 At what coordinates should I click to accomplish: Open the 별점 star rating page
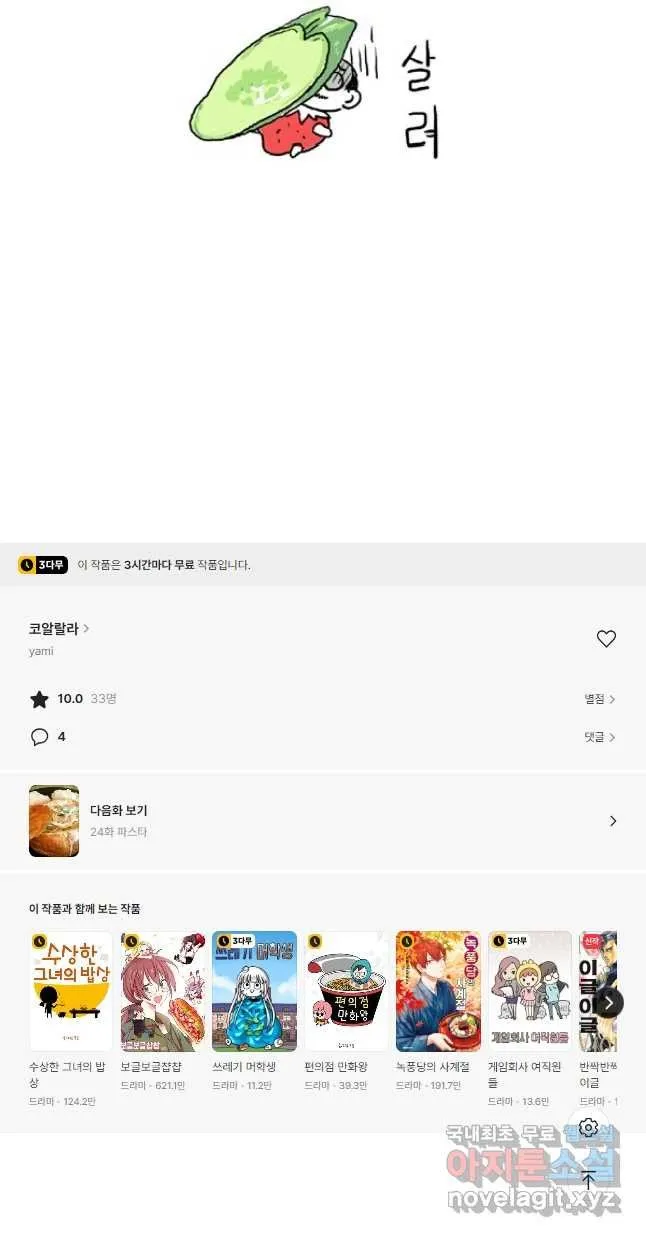[x=600, y=699]
